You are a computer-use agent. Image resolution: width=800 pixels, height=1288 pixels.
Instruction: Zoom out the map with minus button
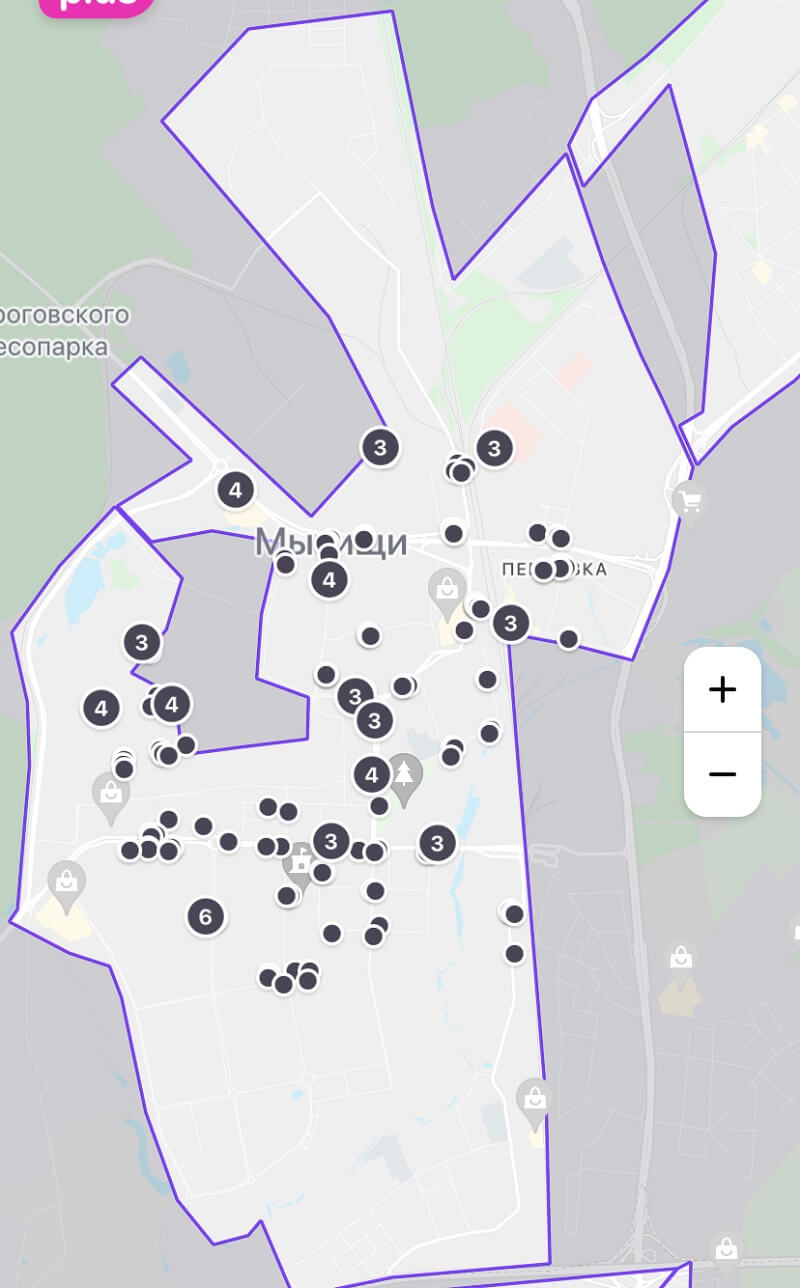[722, 774]
